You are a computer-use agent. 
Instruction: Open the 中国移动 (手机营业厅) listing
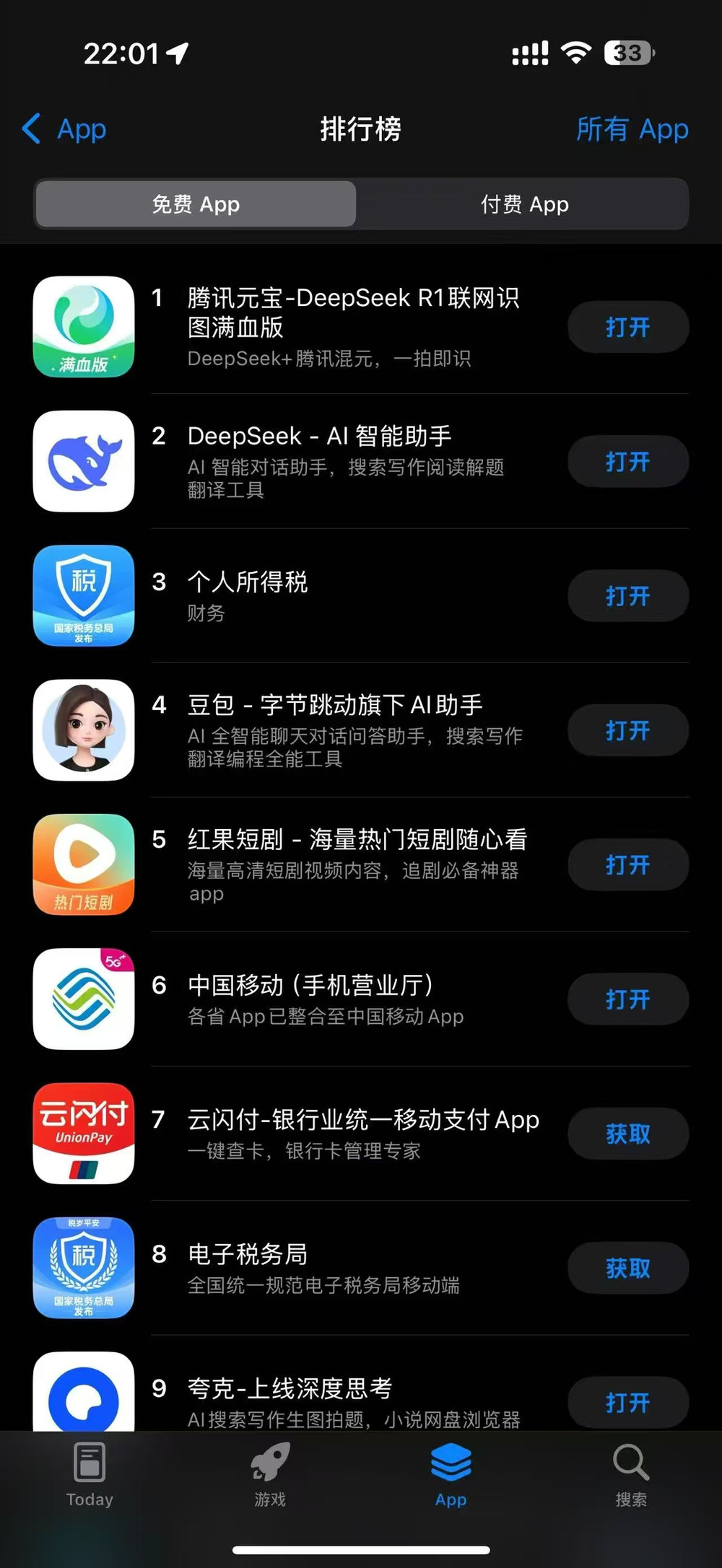coord(310,986)
